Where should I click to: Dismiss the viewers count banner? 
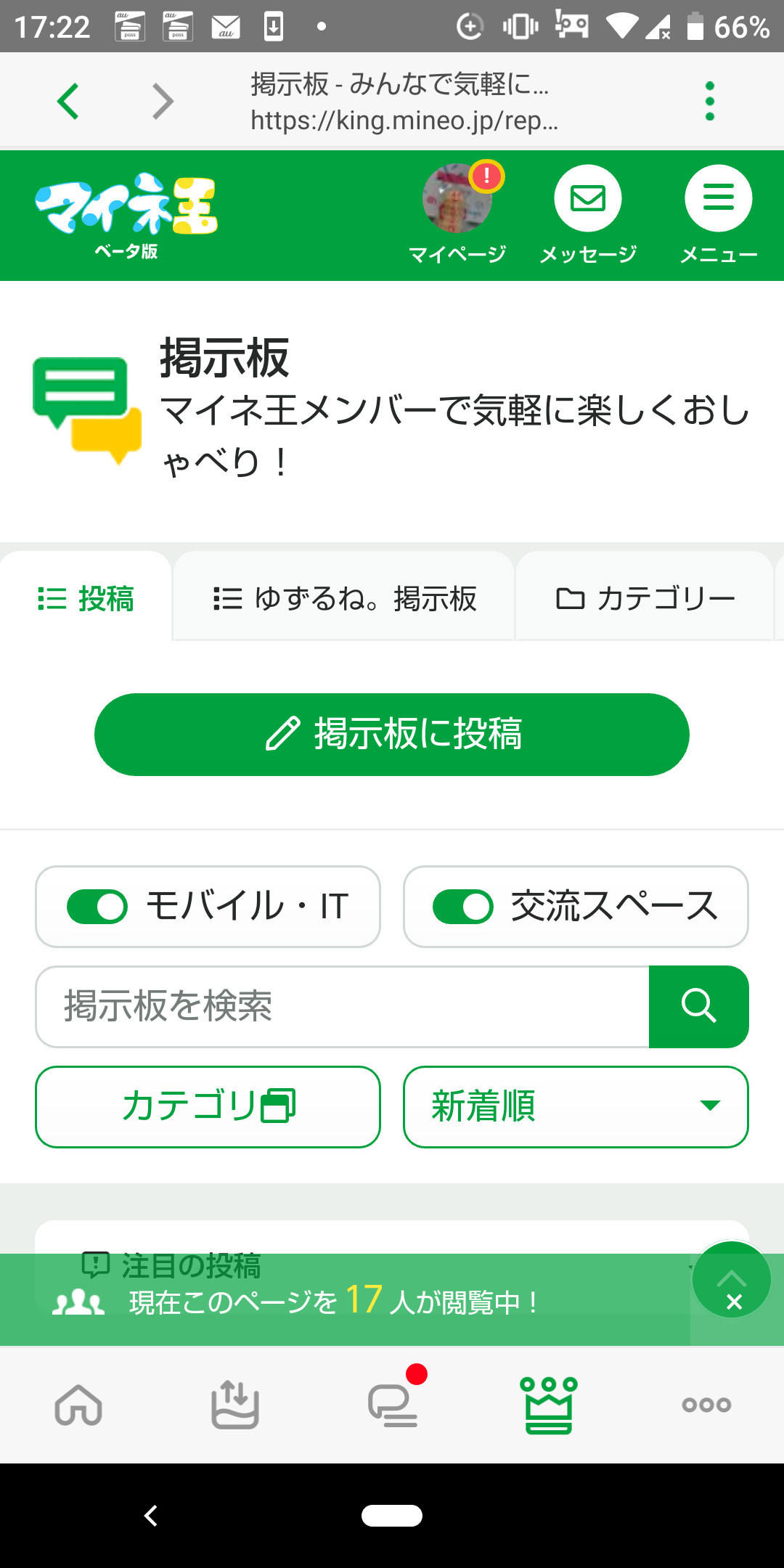tap(734, 1302)
